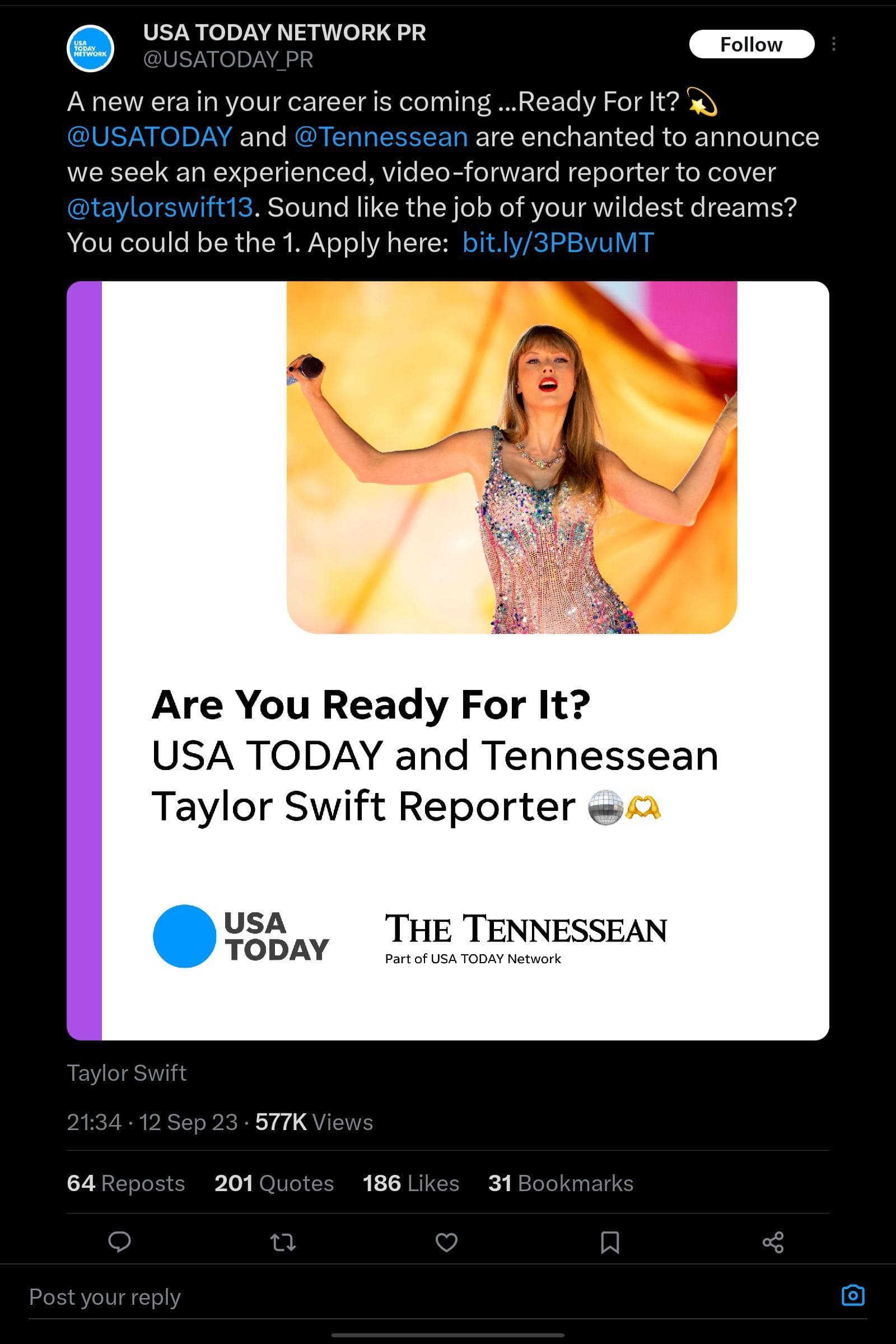Open USA TODAY NETWORK PR profile picture
This screenshot has height=1344, width=896.
point(90,49)
